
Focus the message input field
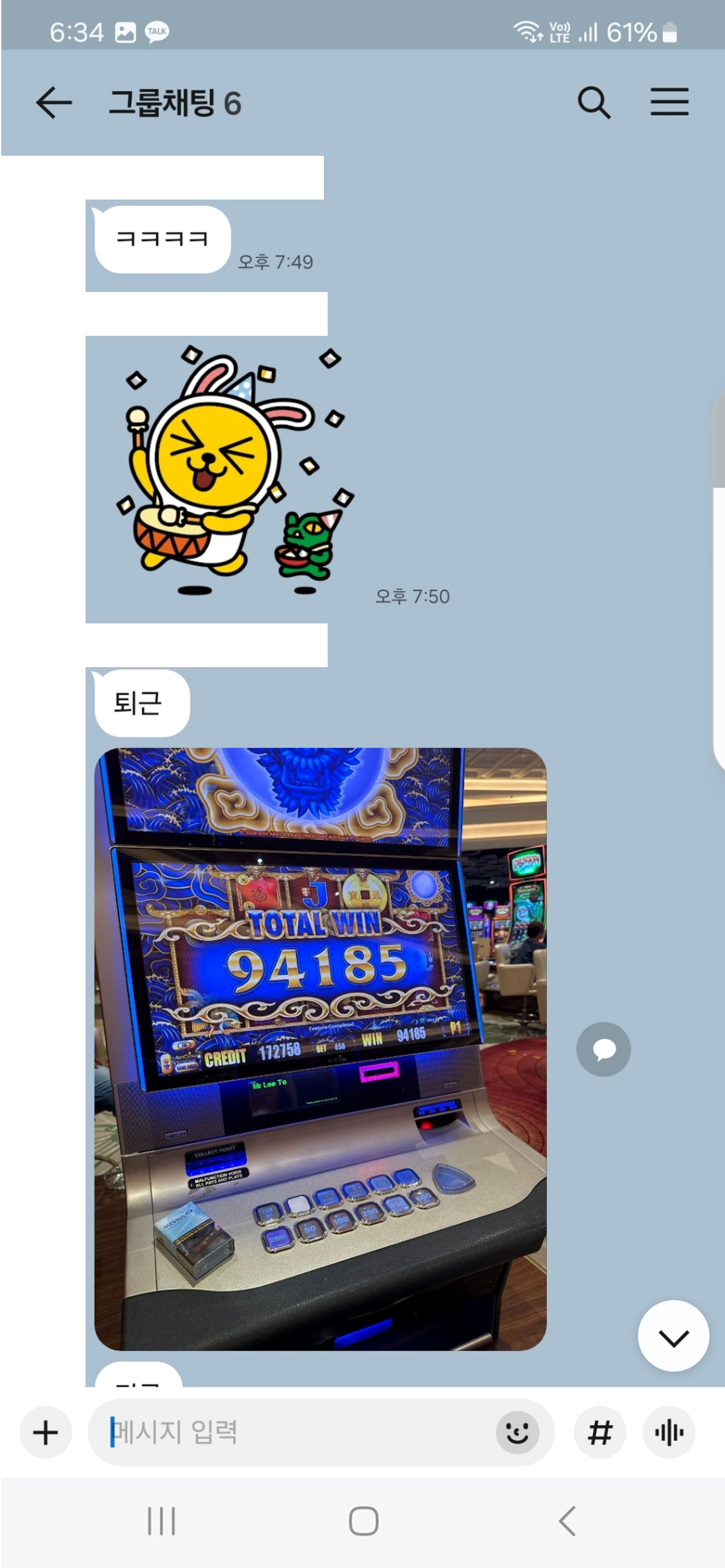[298, 1432]
